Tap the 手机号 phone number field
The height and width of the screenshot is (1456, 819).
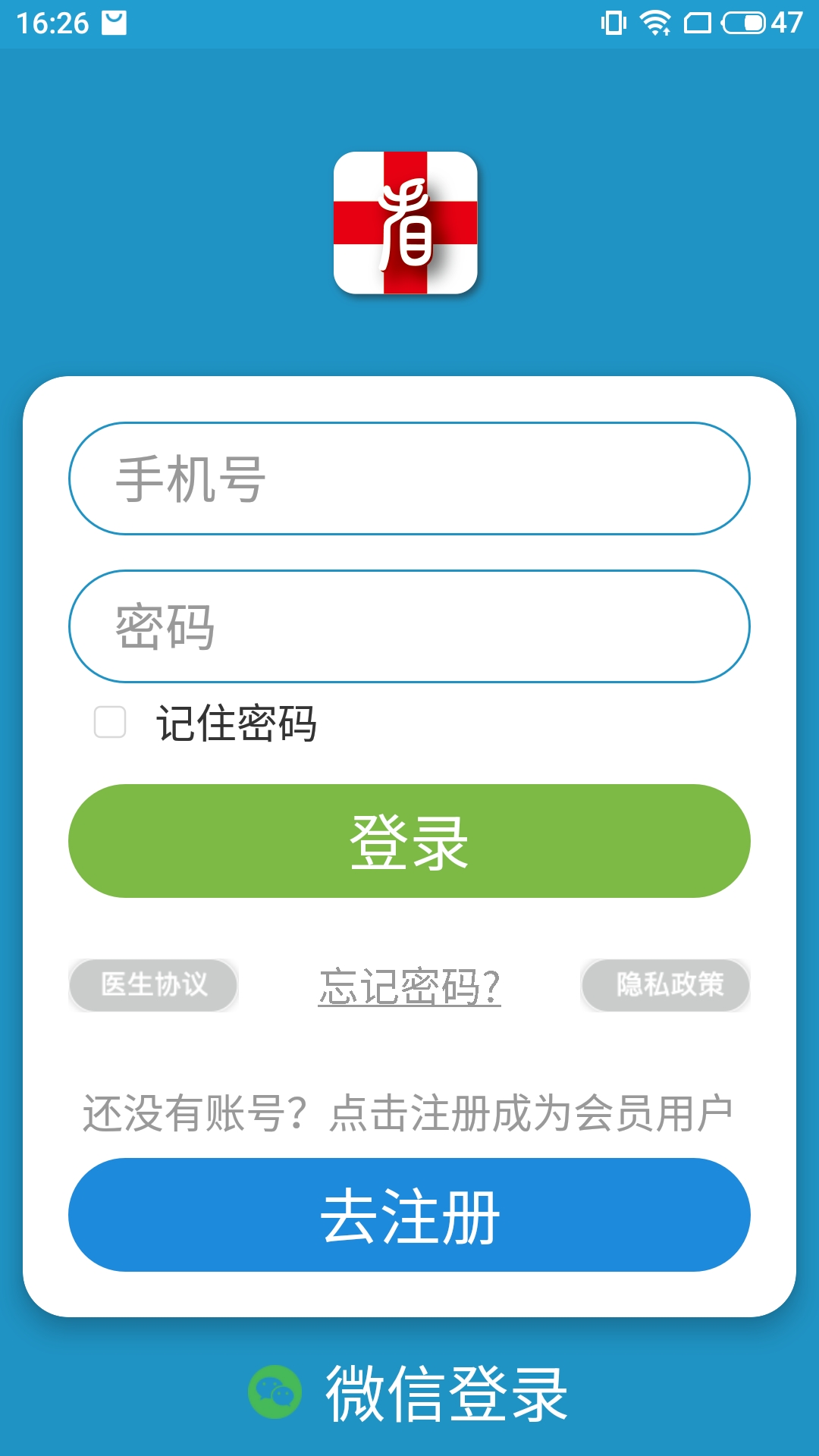[x=409, y=479]
